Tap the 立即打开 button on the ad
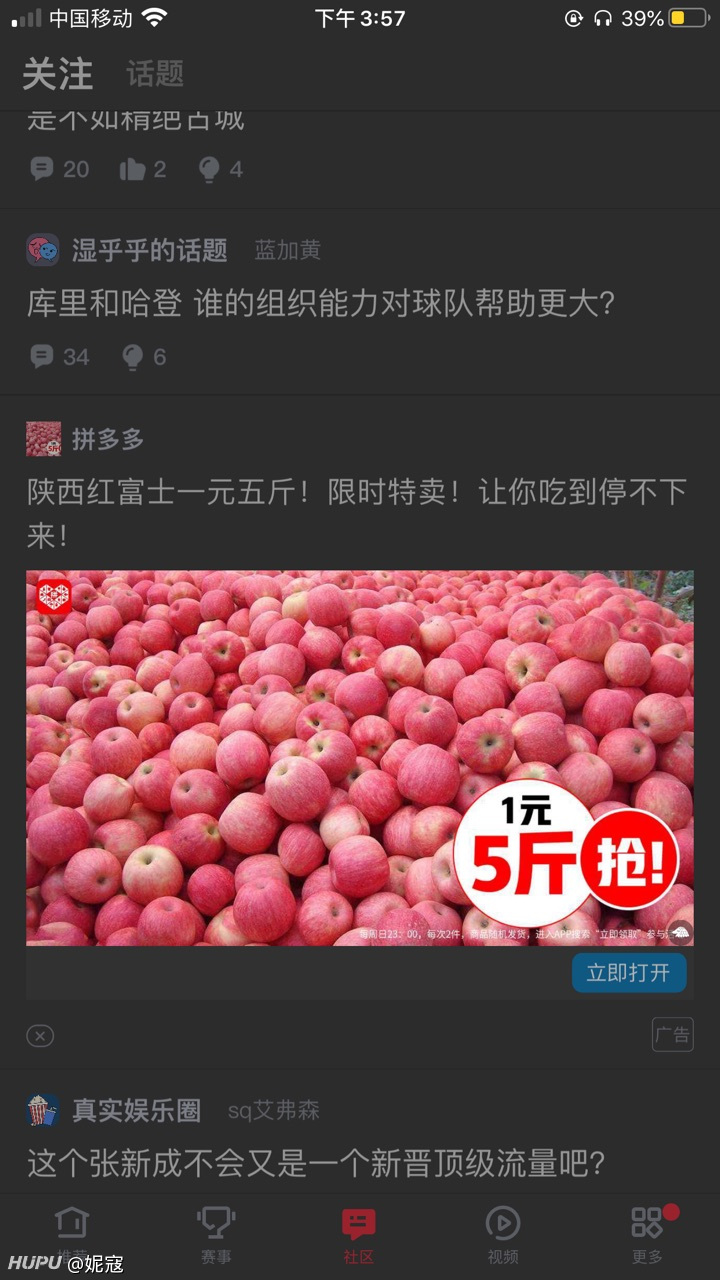 pos(629,973)
